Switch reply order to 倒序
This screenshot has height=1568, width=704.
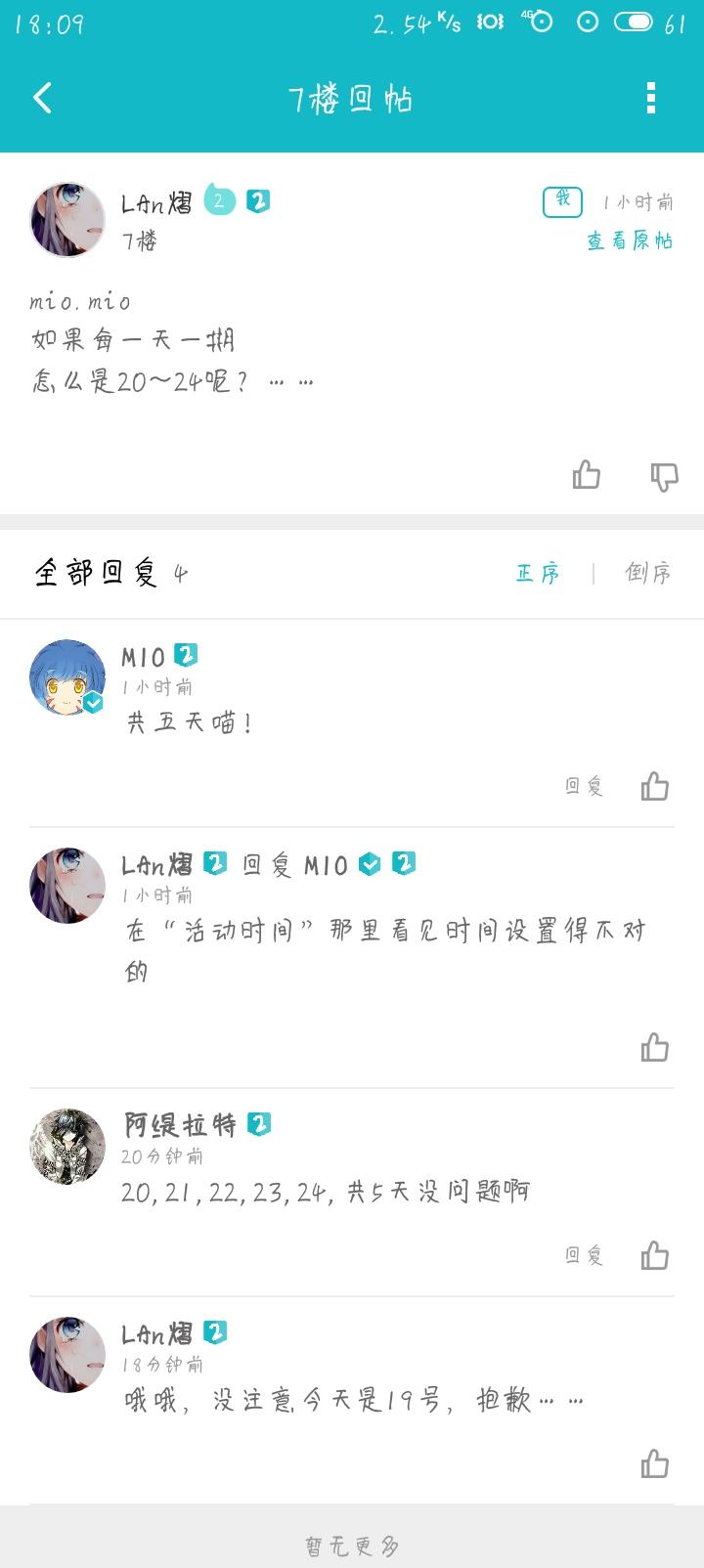[x=648, y=573]
